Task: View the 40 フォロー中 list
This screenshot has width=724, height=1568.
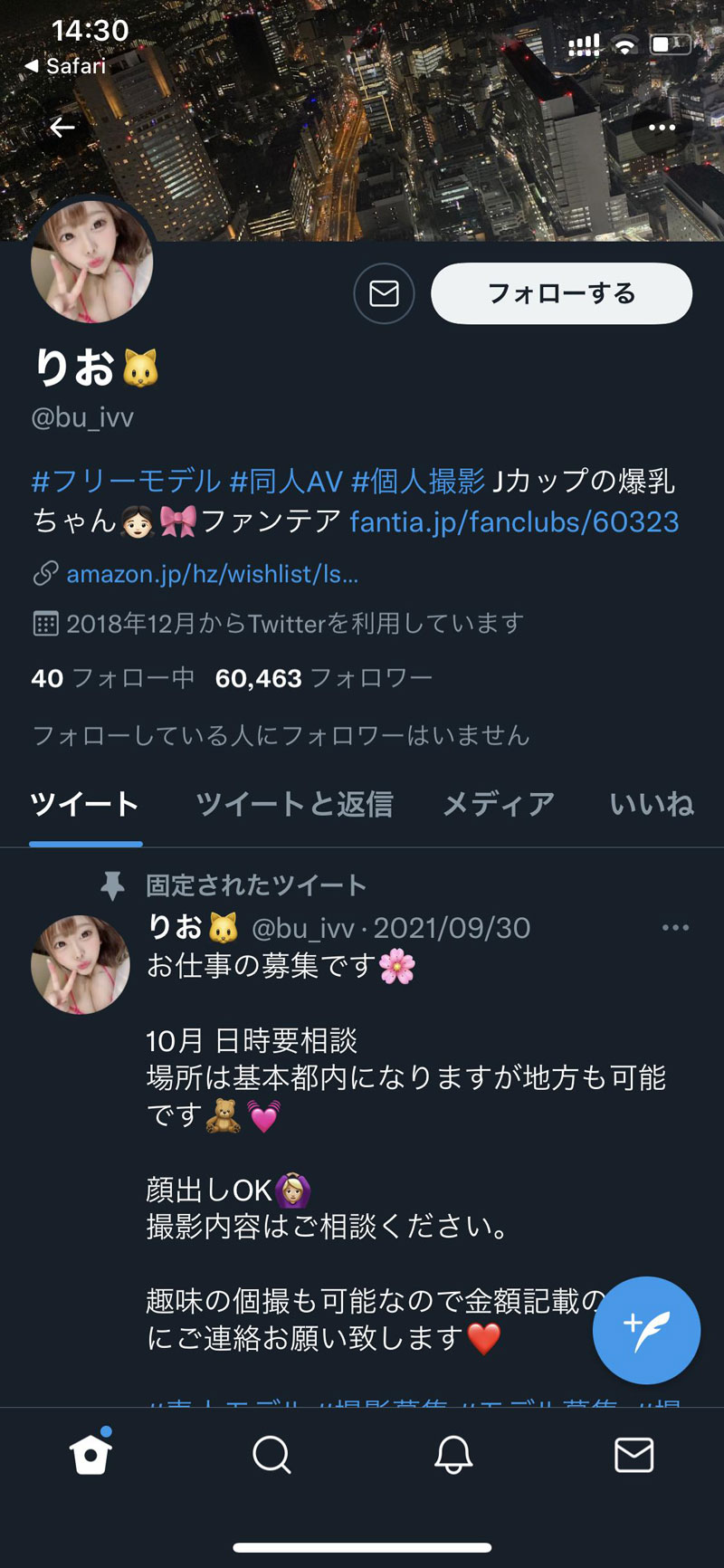Action: coord(112,678)
